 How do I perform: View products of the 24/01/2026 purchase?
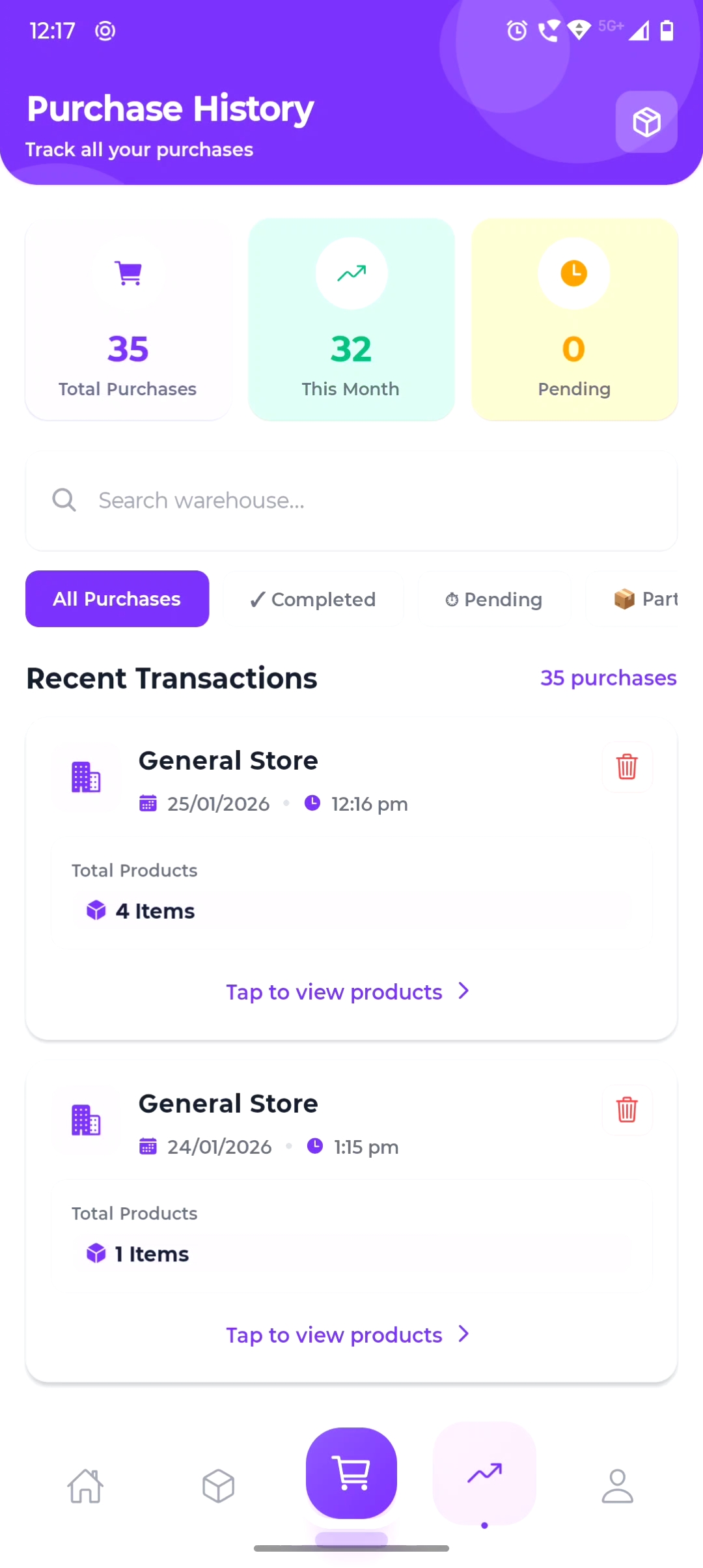(x=348, y=1335)
